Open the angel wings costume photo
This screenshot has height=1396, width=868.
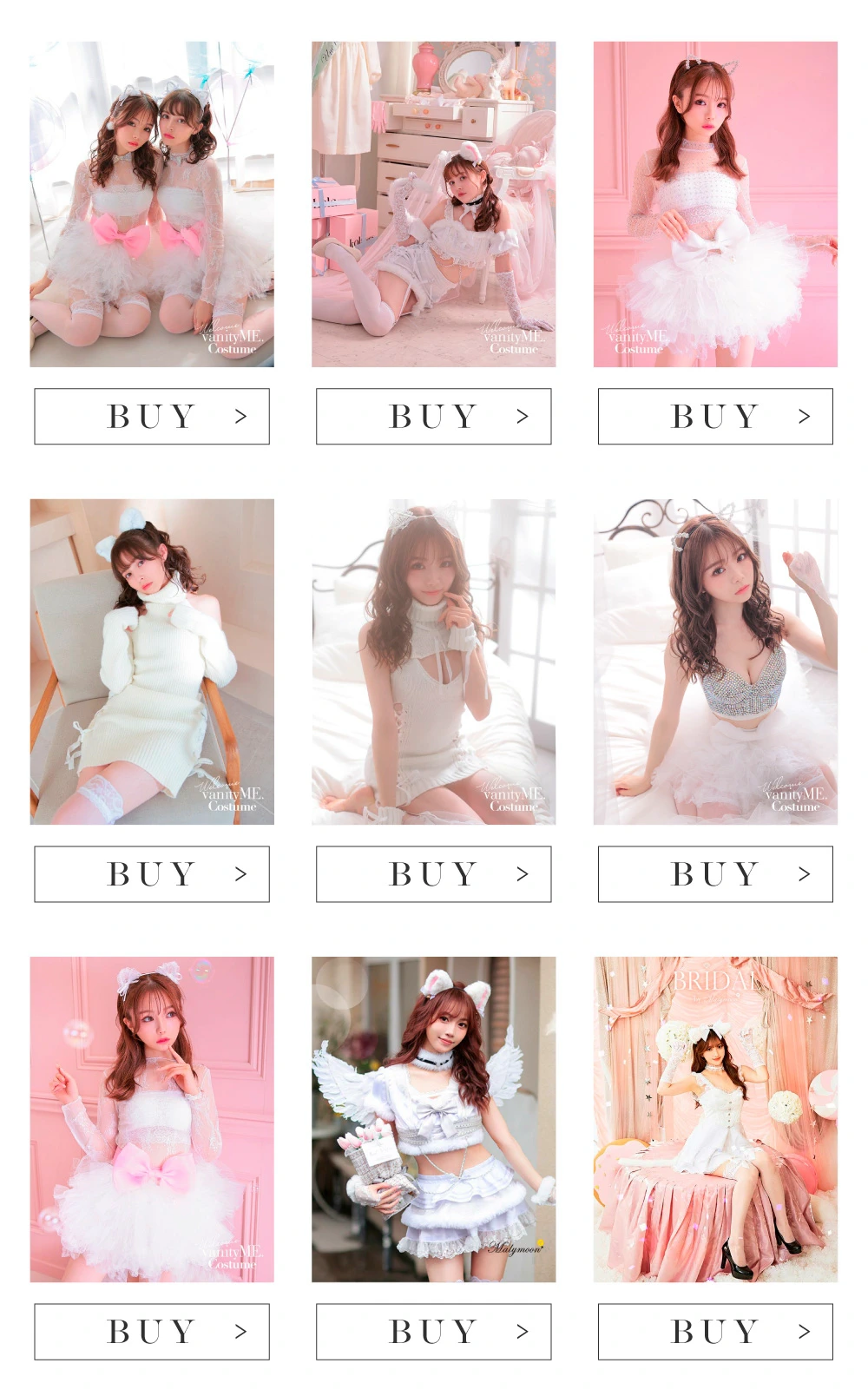tap(433, 1119)
